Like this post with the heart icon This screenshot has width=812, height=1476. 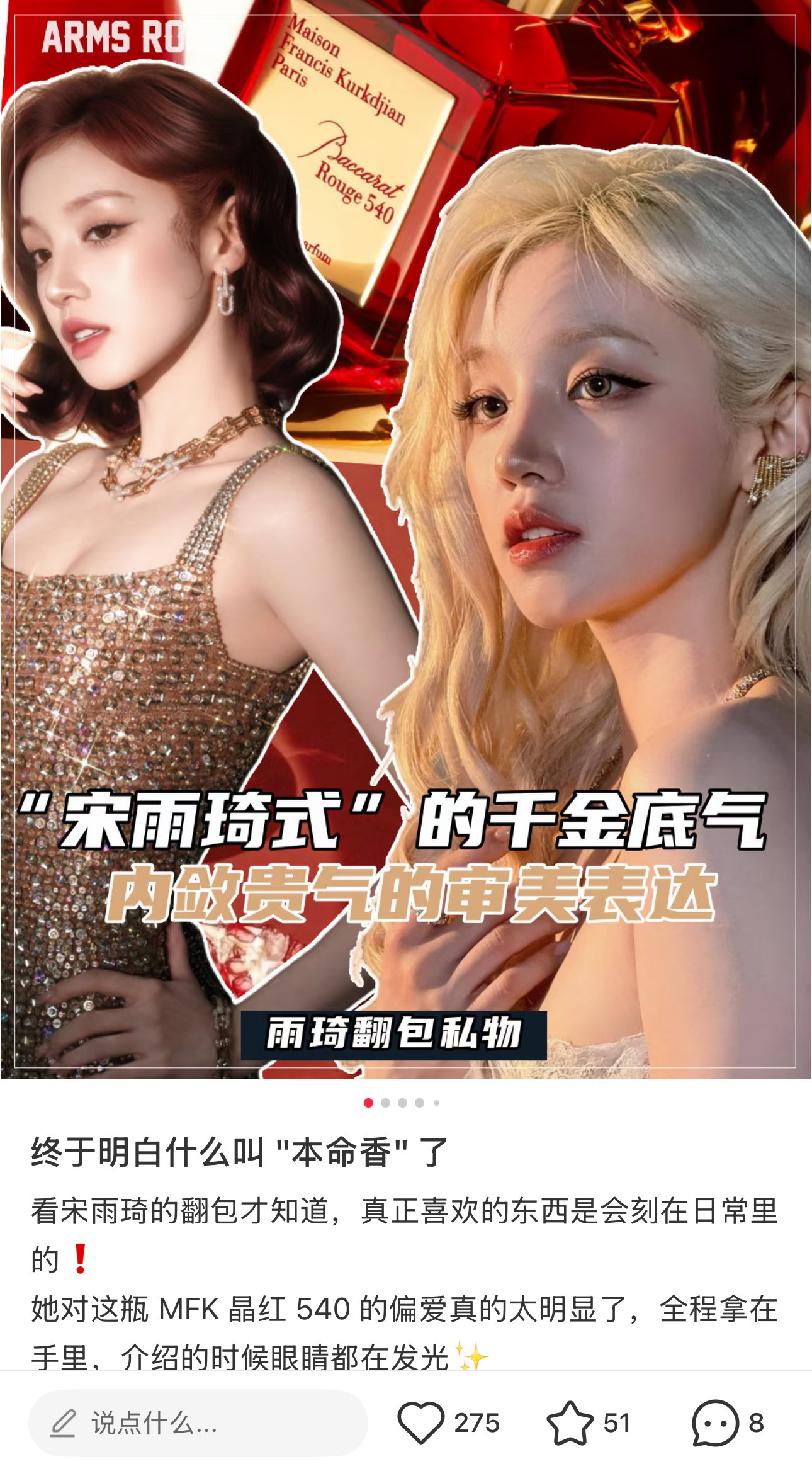pos(420,1422)
